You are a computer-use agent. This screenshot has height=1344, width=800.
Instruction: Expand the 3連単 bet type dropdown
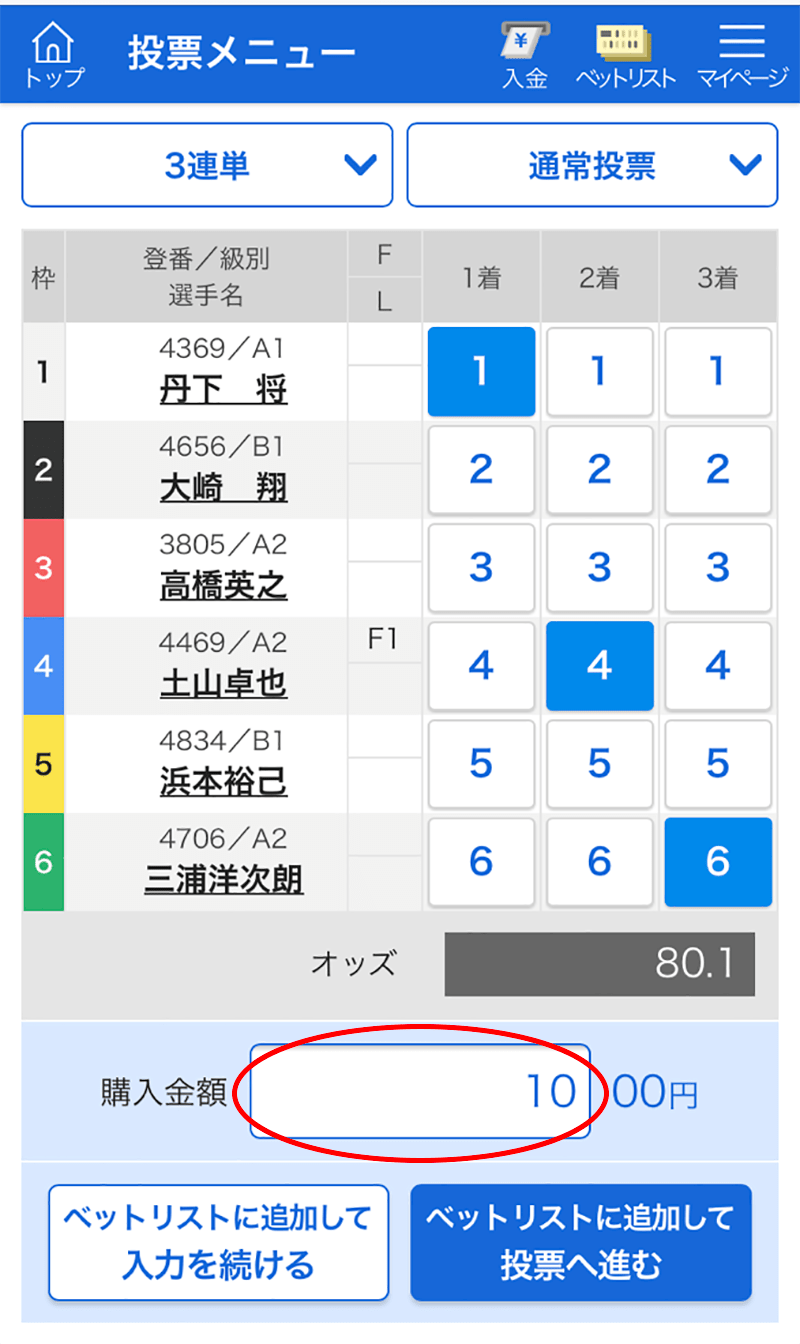(x=207, y=165)
